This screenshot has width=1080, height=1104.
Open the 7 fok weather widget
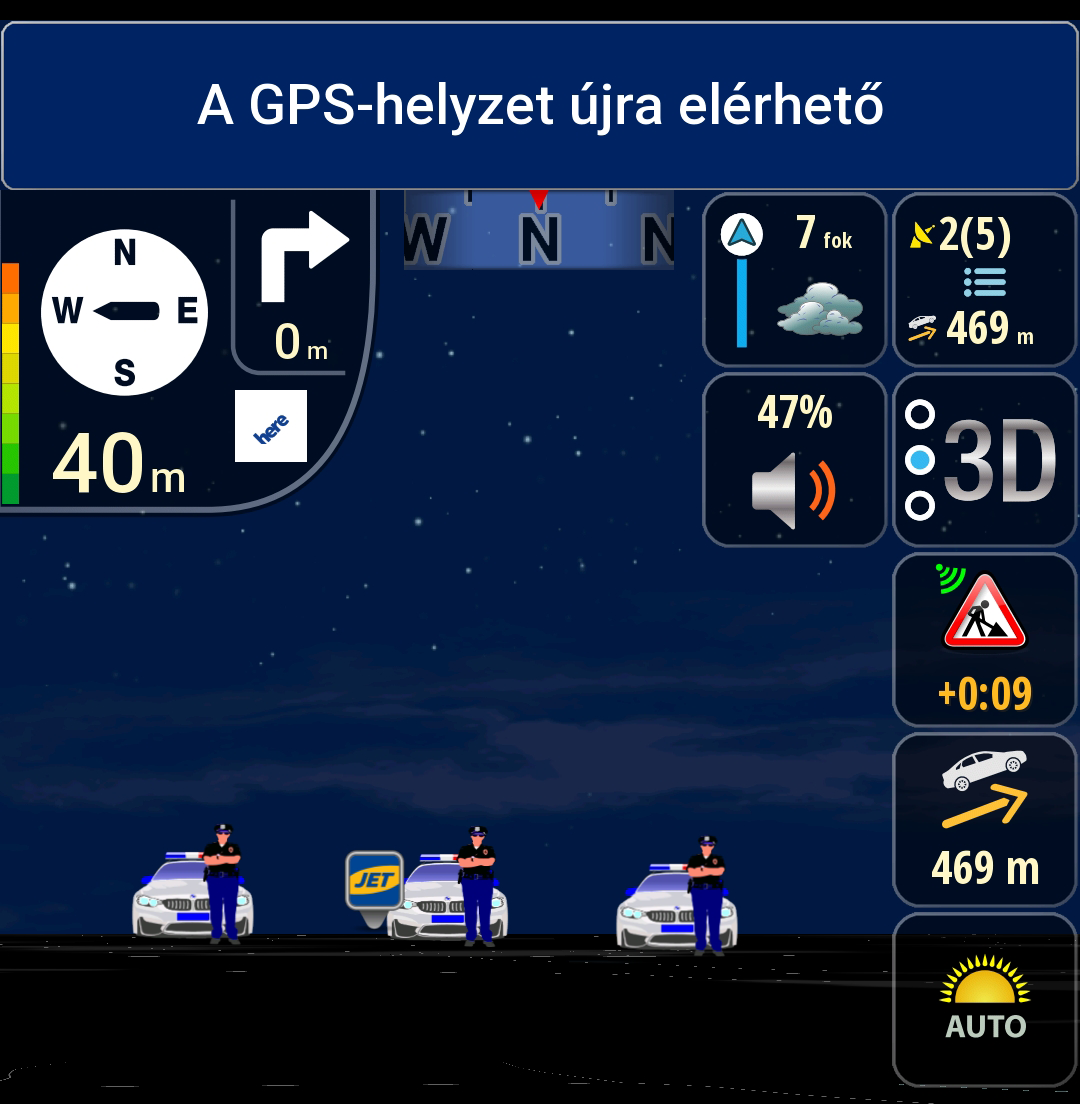[x=795, y=280]
